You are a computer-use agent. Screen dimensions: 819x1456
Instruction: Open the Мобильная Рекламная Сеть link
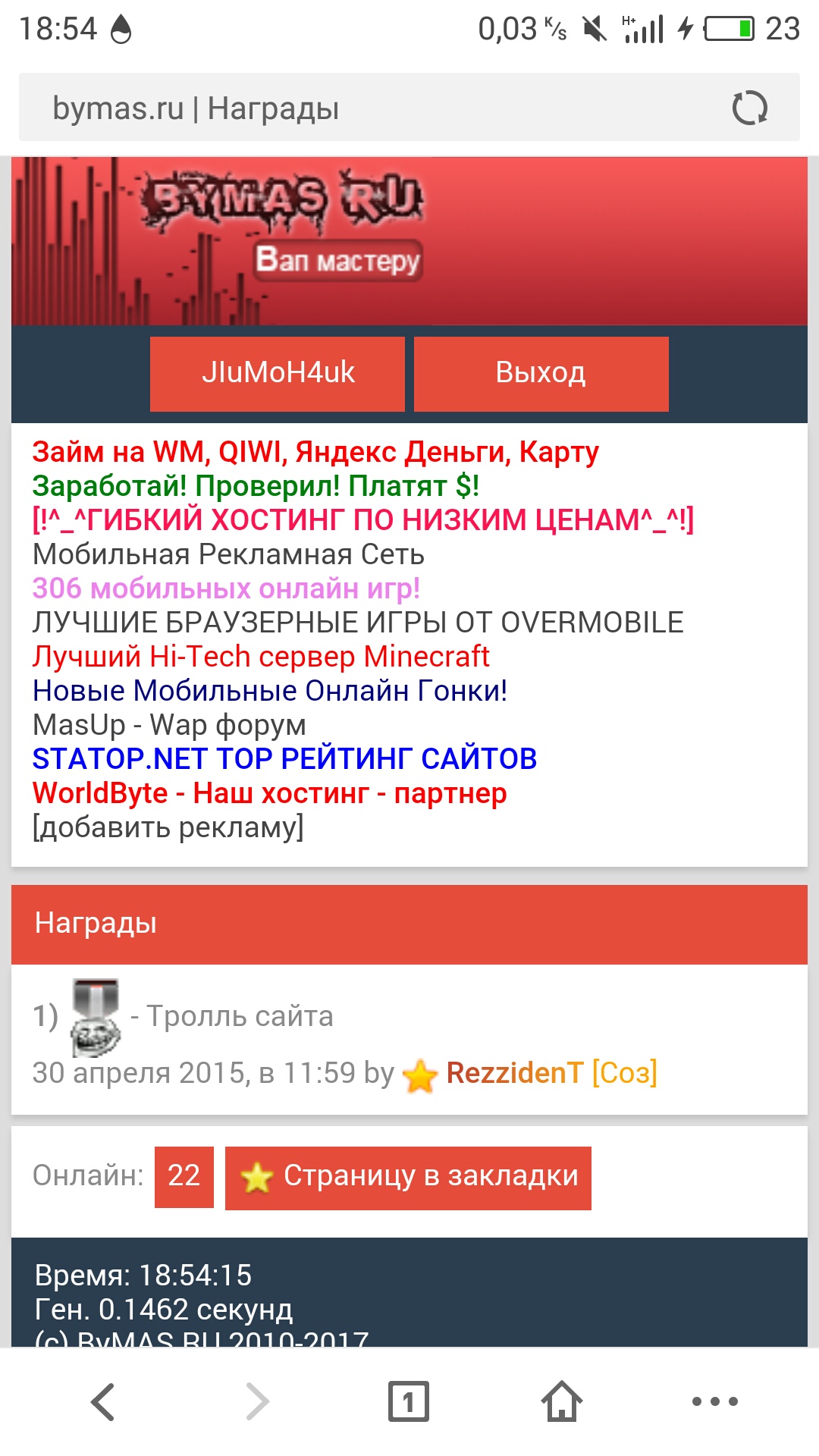click(x=228, y=554)
